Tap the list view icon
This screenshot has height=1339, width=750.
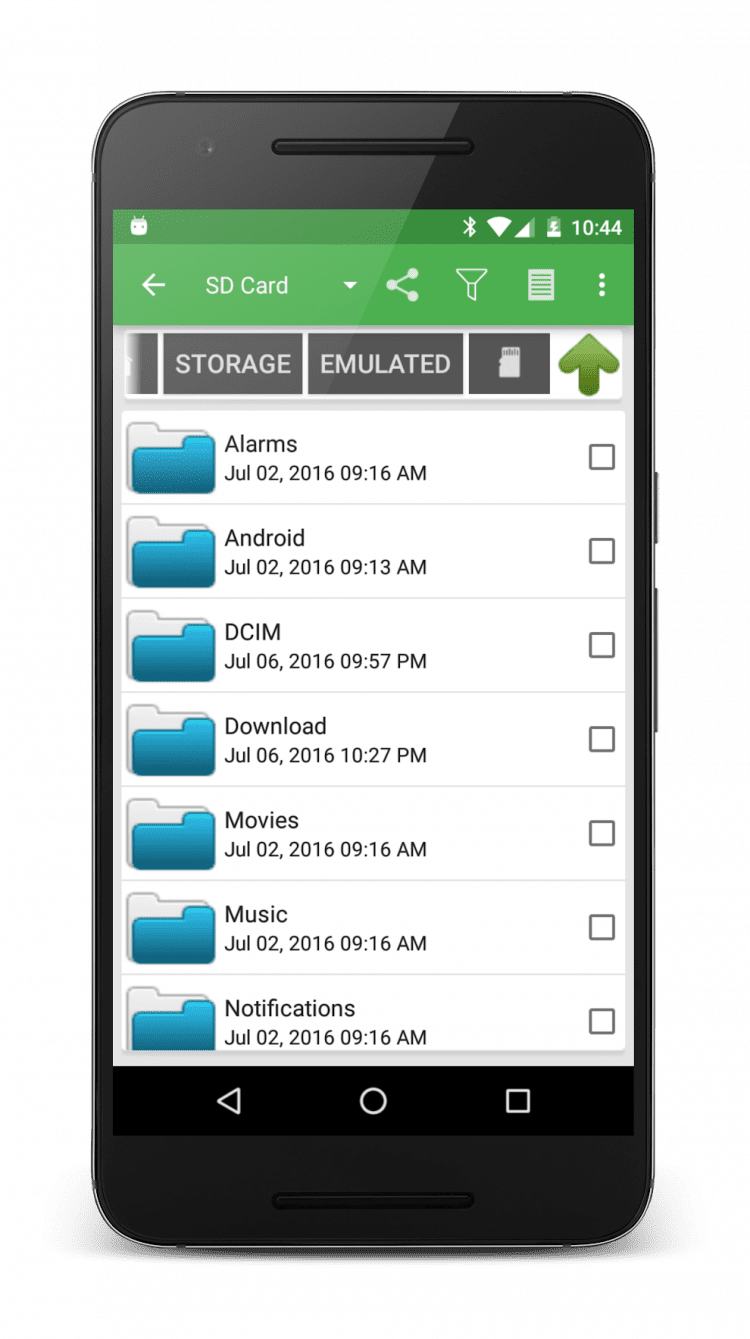pos(541,285)
